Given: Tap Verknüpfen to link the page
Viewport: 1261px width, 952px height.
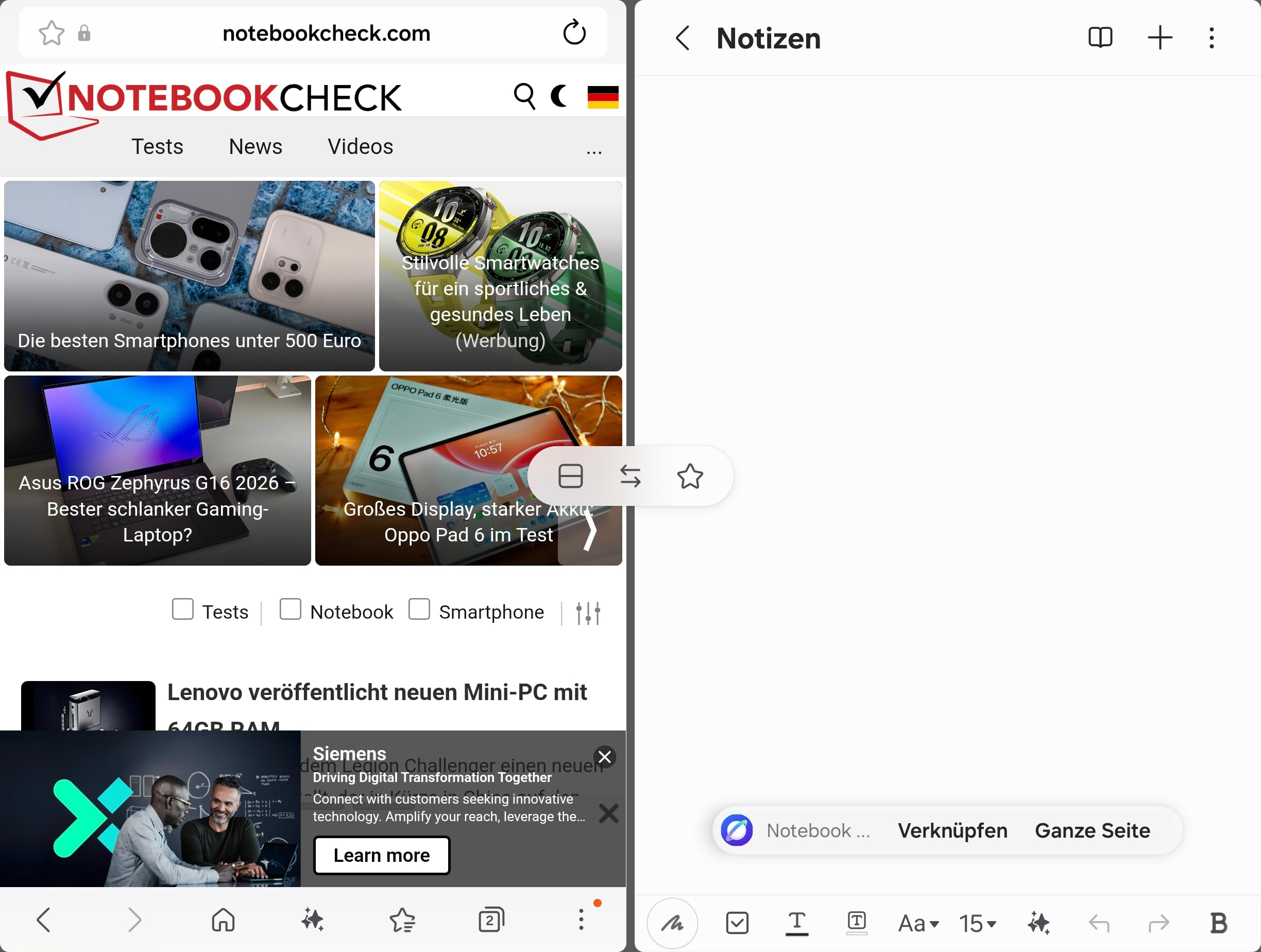Looking at the screenshot, I should pos(952,830).
